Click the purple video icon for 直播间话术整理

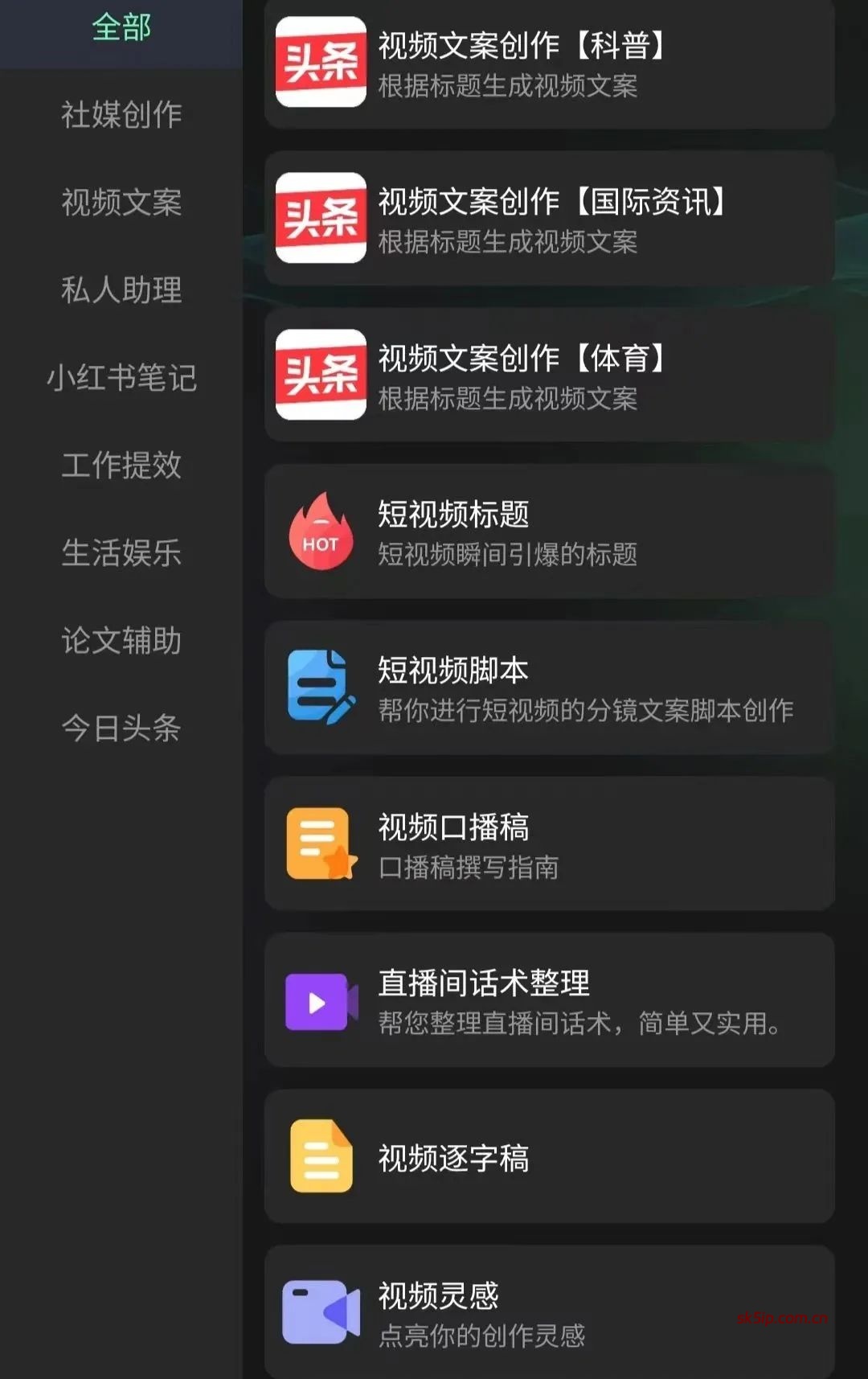(x=321, y=999)
